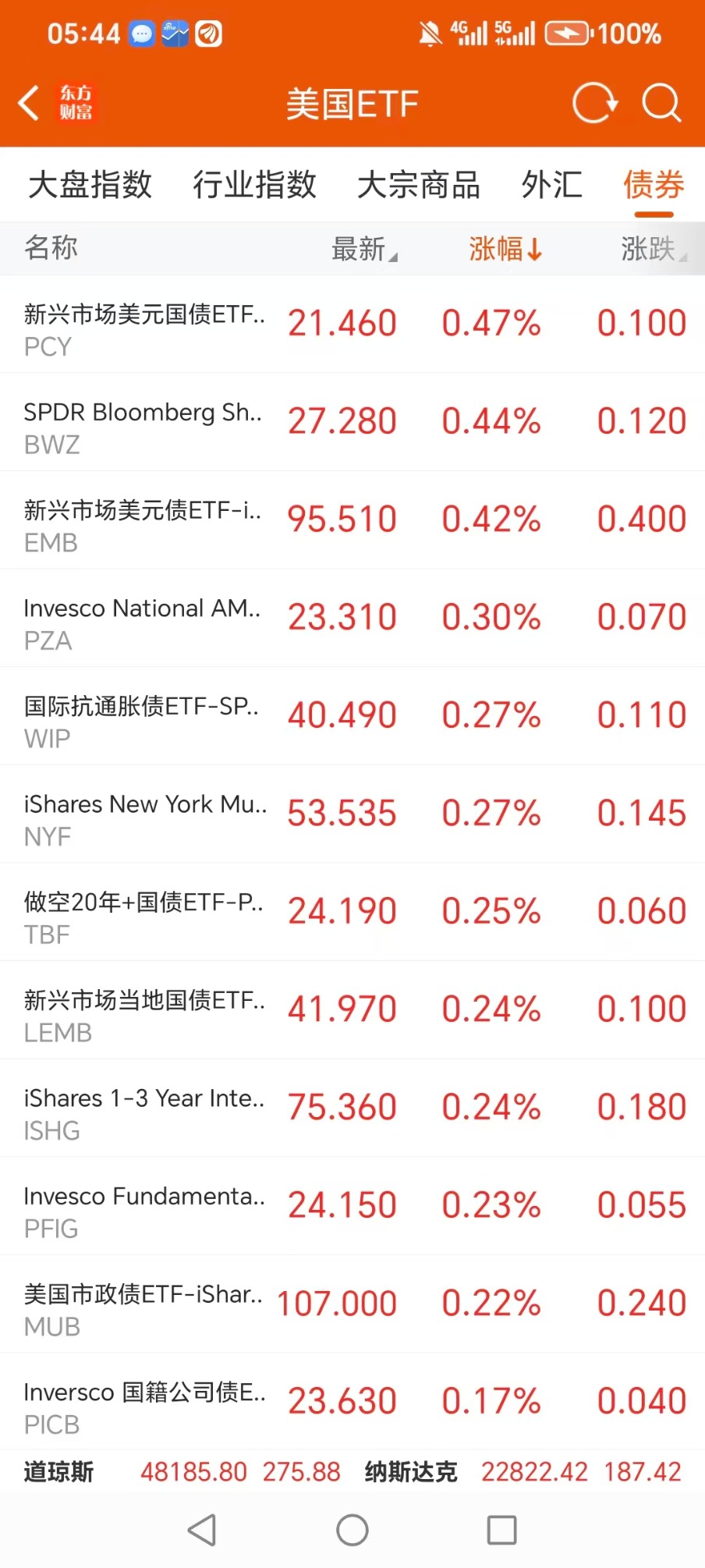
Task: Select the PZA Invesco National row
Action: click(352, 619)
